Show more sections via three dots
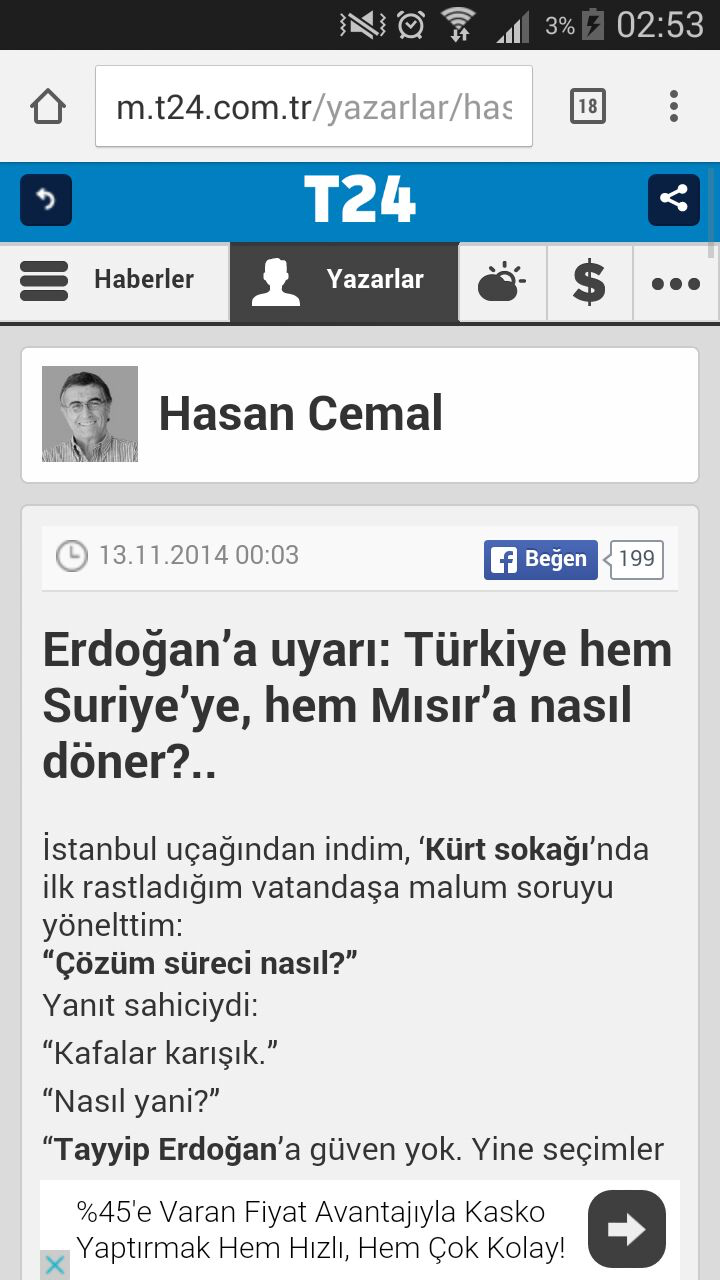Screen dimensions: 720x1280 [675, 283]
